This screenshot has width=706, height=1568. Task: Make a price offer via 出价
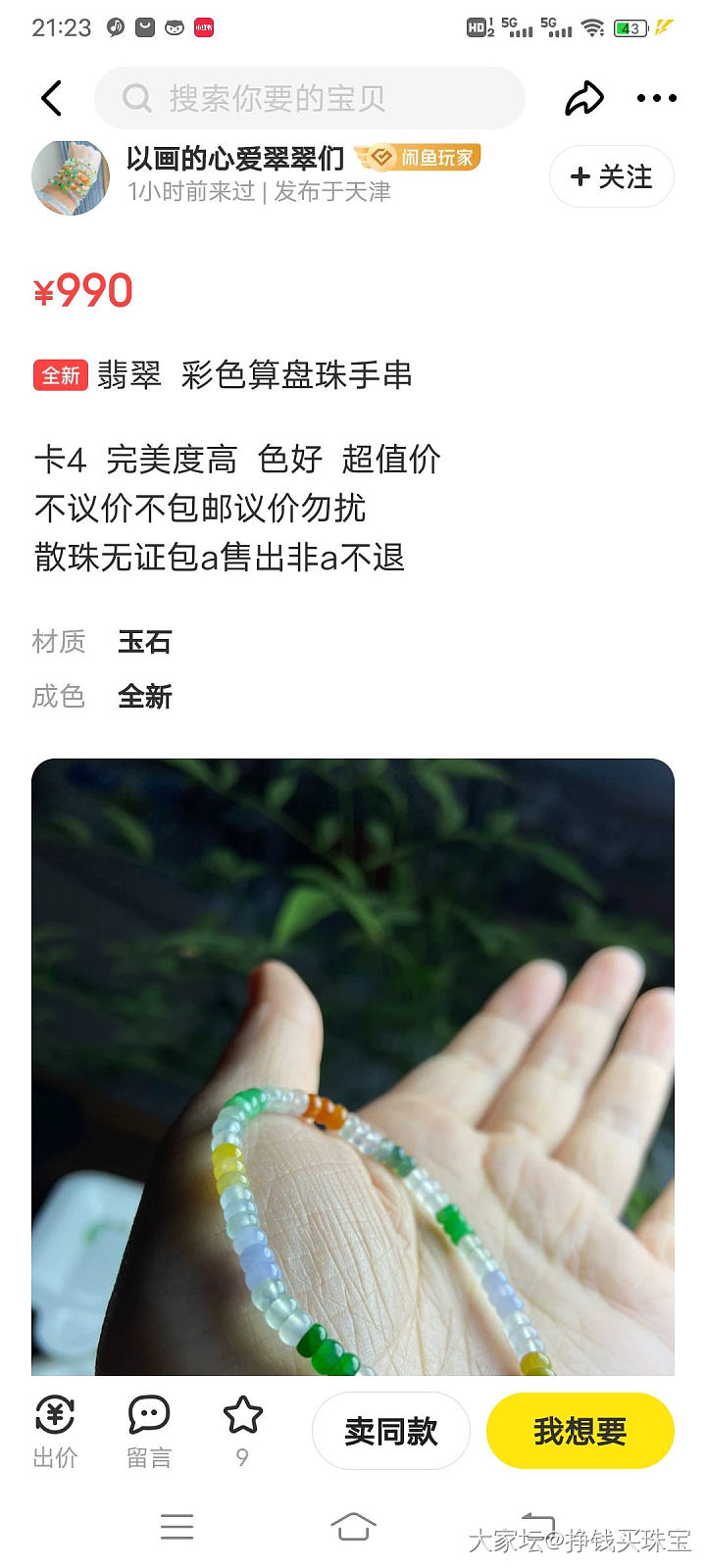coord(55,1432)
